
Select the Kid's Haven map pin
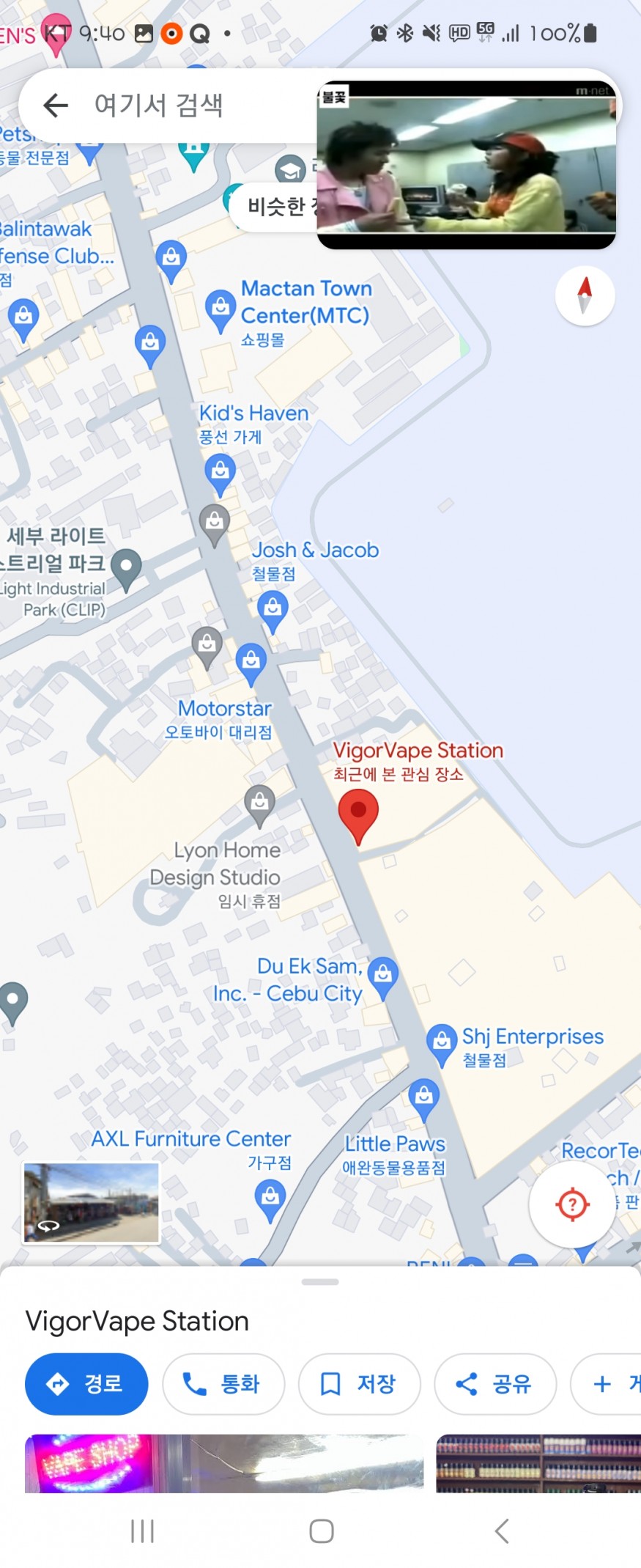click(220, 471)
